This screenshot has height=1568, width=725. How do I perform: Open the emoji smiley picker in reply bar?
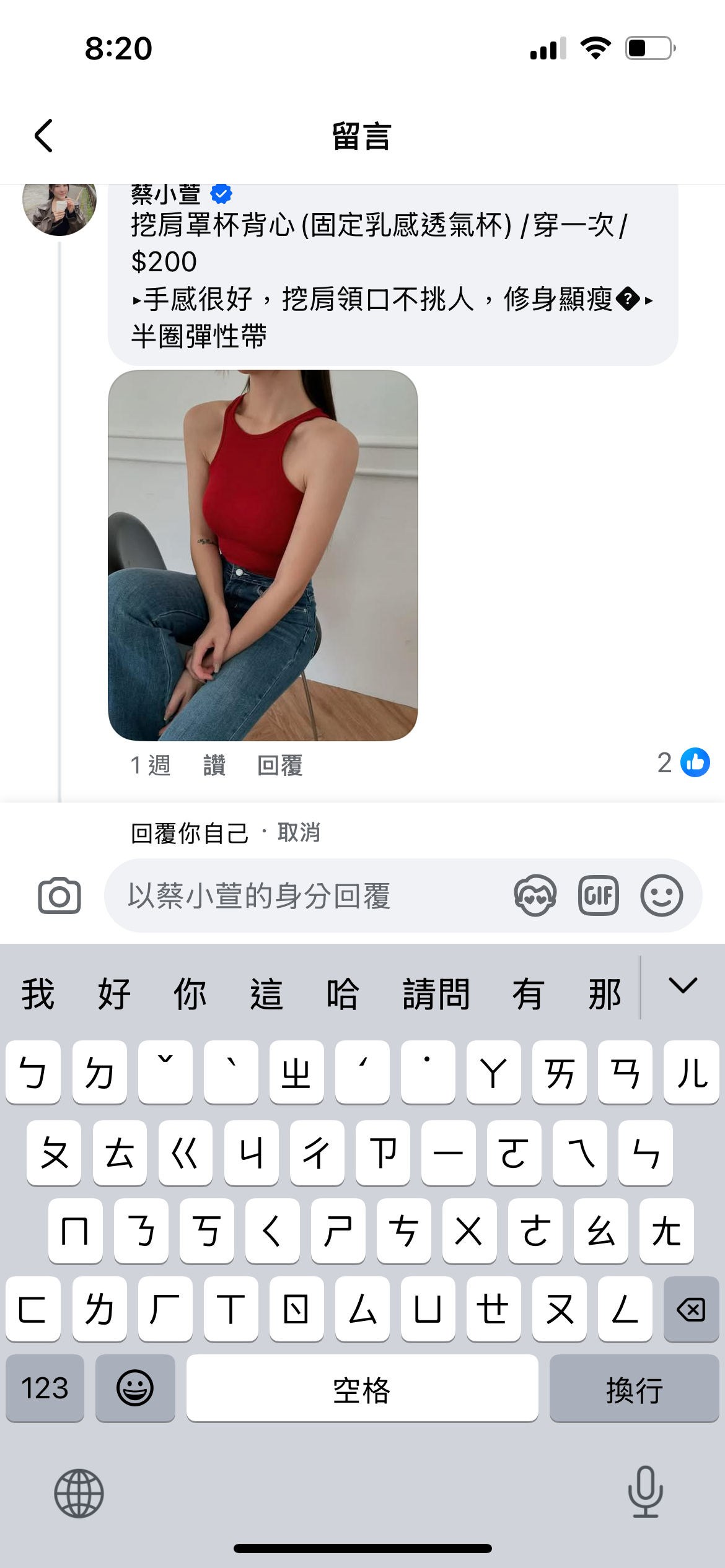[661, 895]
